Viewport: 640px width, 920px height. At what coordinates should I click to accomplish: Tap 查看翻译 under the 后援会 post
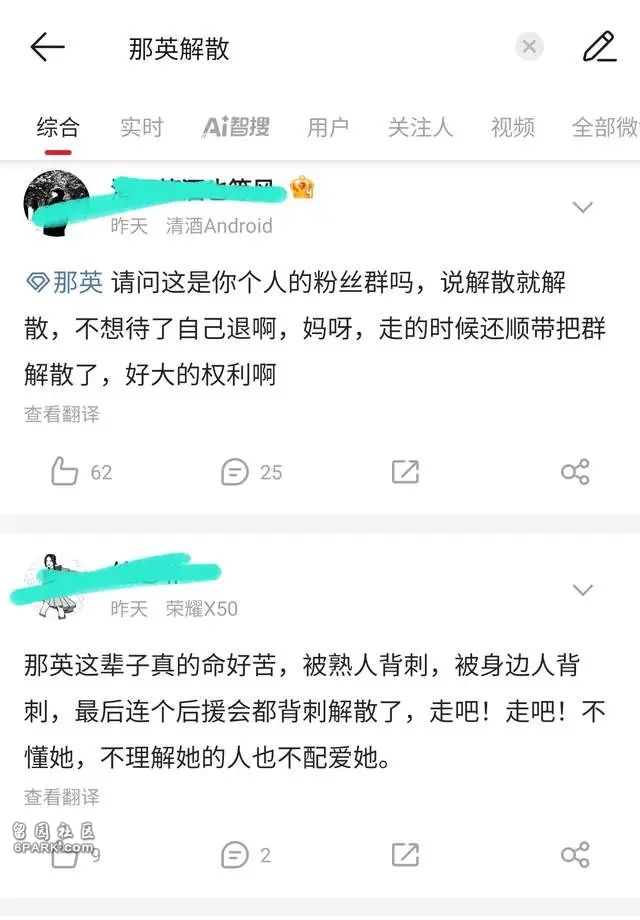[x=62, y=797]
